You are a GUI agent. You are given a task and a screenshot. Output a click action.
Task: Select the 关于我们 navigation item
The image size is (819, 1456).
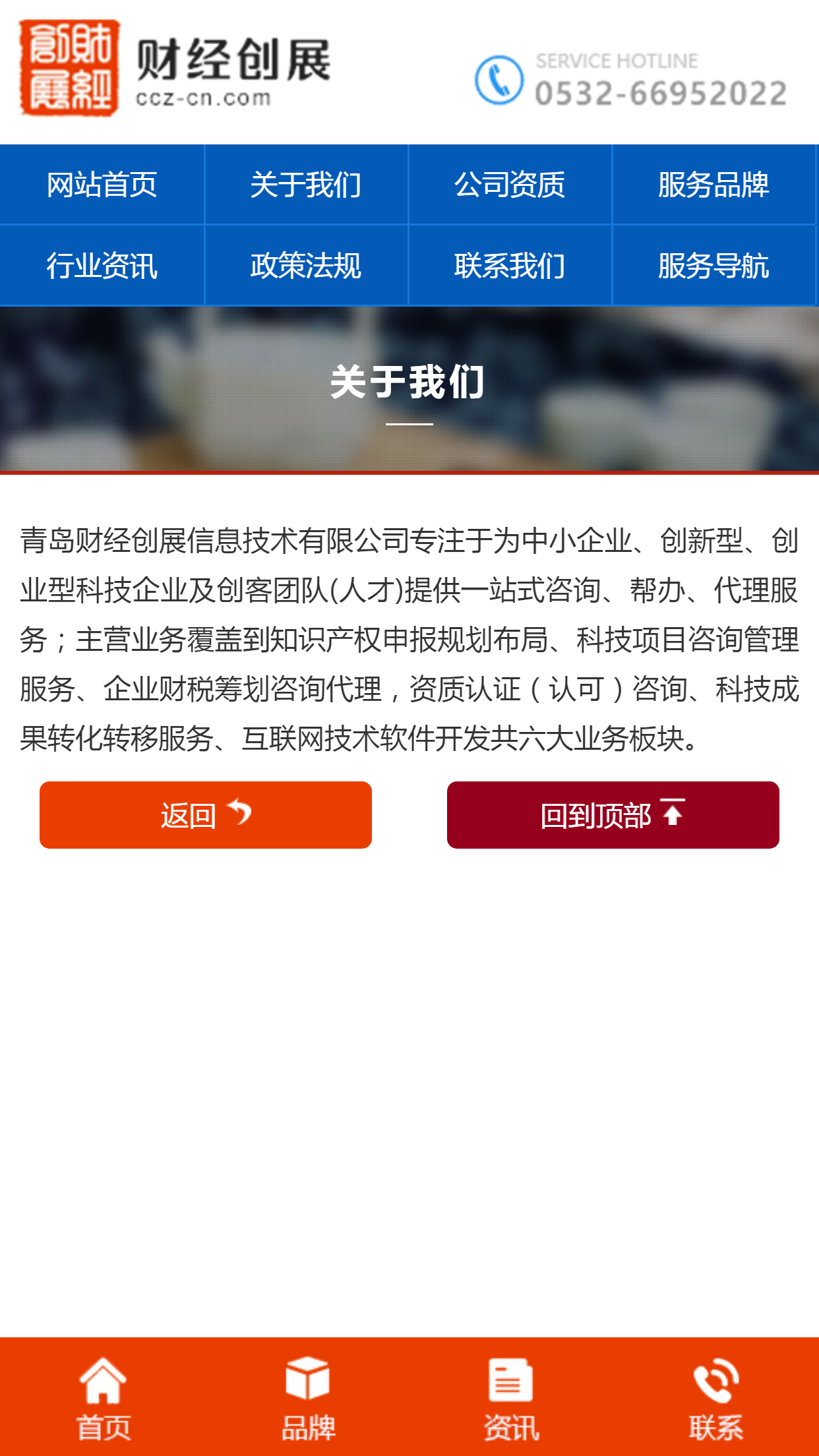(x=307, y=185)
